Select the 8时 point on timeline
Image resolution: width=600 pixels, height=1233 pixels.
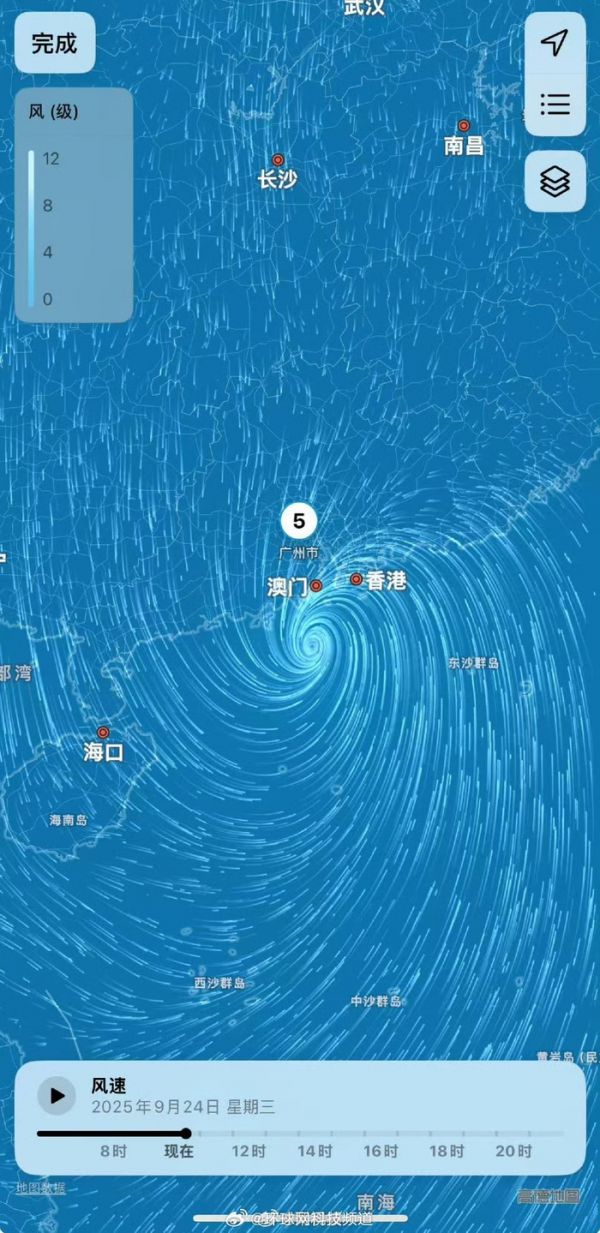tap(113, 1151)
